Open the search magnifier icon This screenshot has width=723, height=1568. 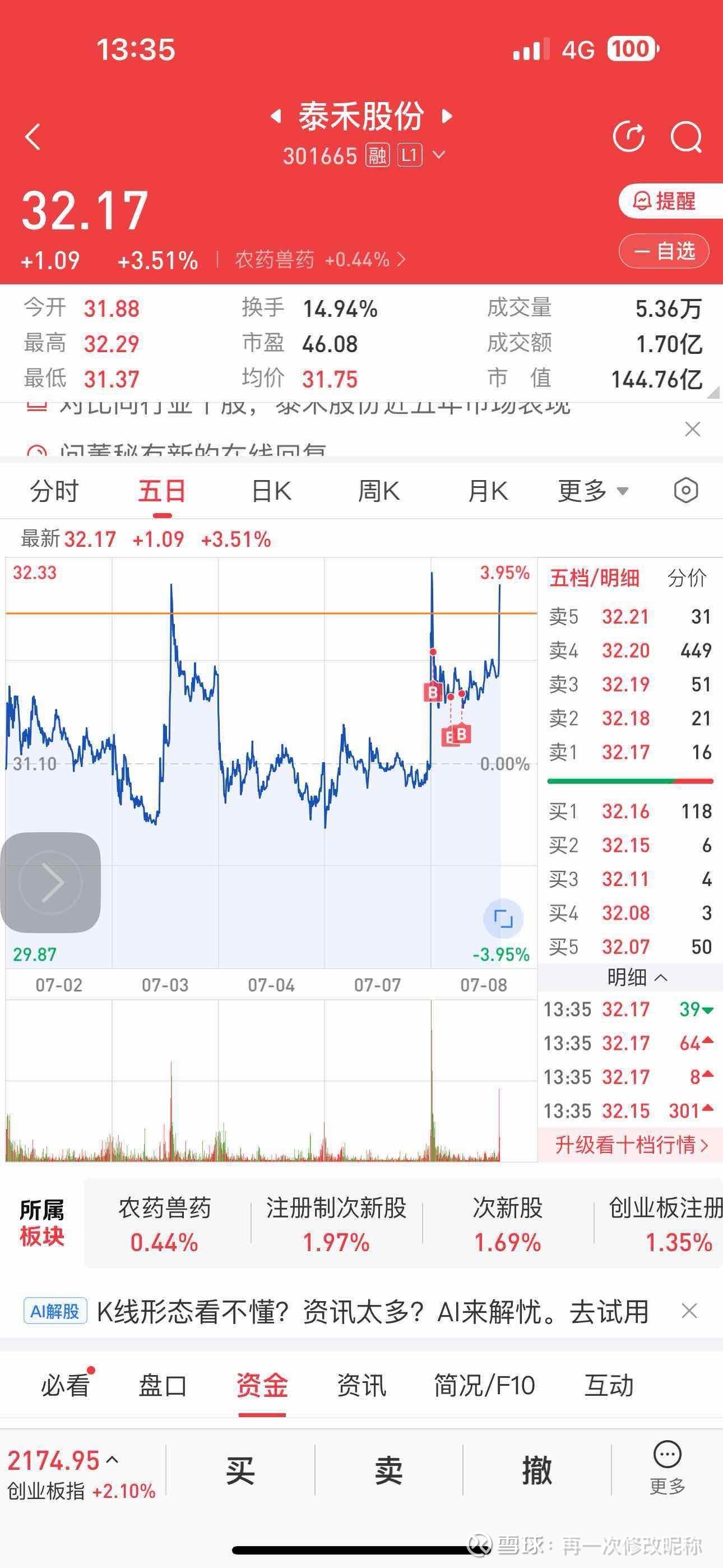click(x=687, y=136)
